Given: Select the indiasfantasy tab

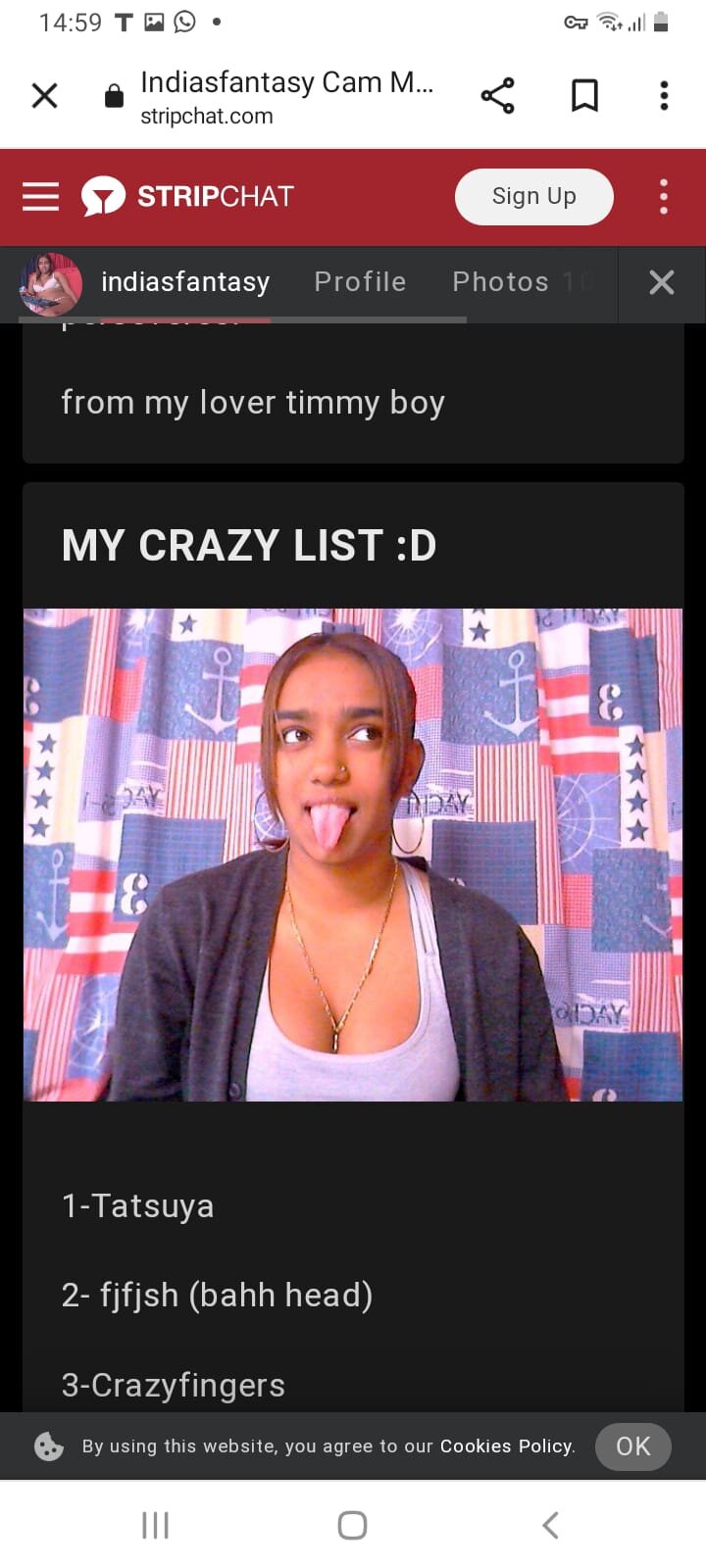Looking at the screenshot, I should 184,282.
